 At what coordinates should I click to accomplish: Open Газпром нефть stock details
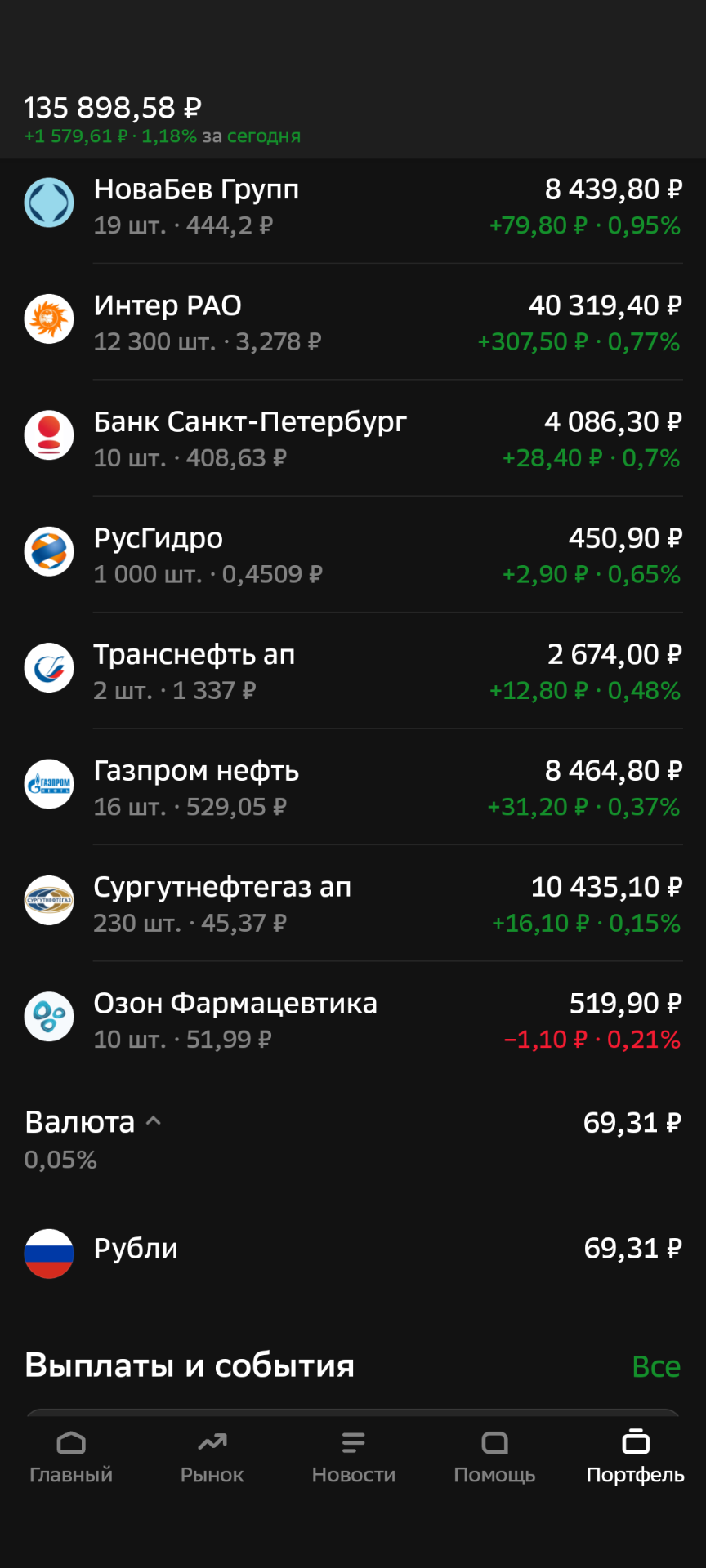[353, 787]
